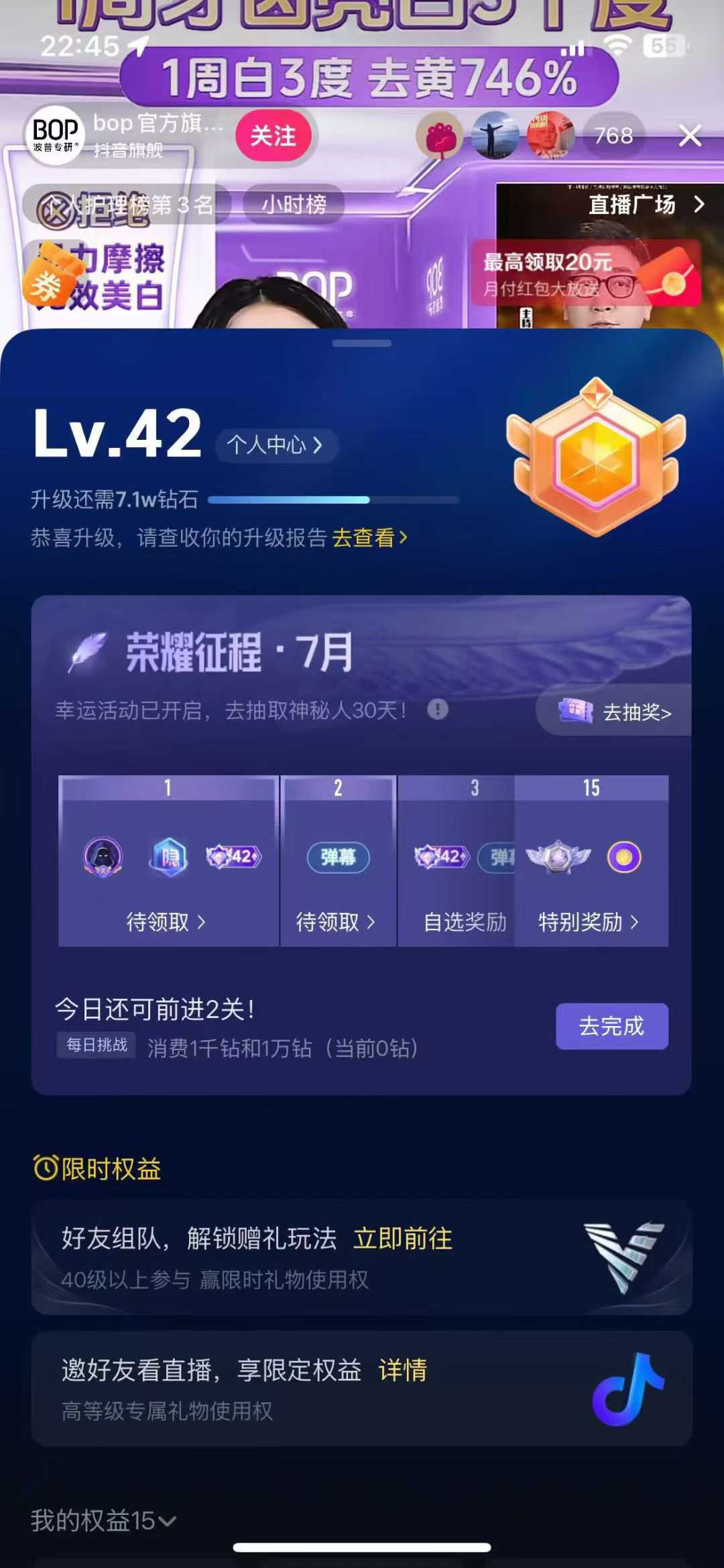Open the bop streamer profile avatar
The height and width of the screenshot is (1568, 724).
coord(56,135)
